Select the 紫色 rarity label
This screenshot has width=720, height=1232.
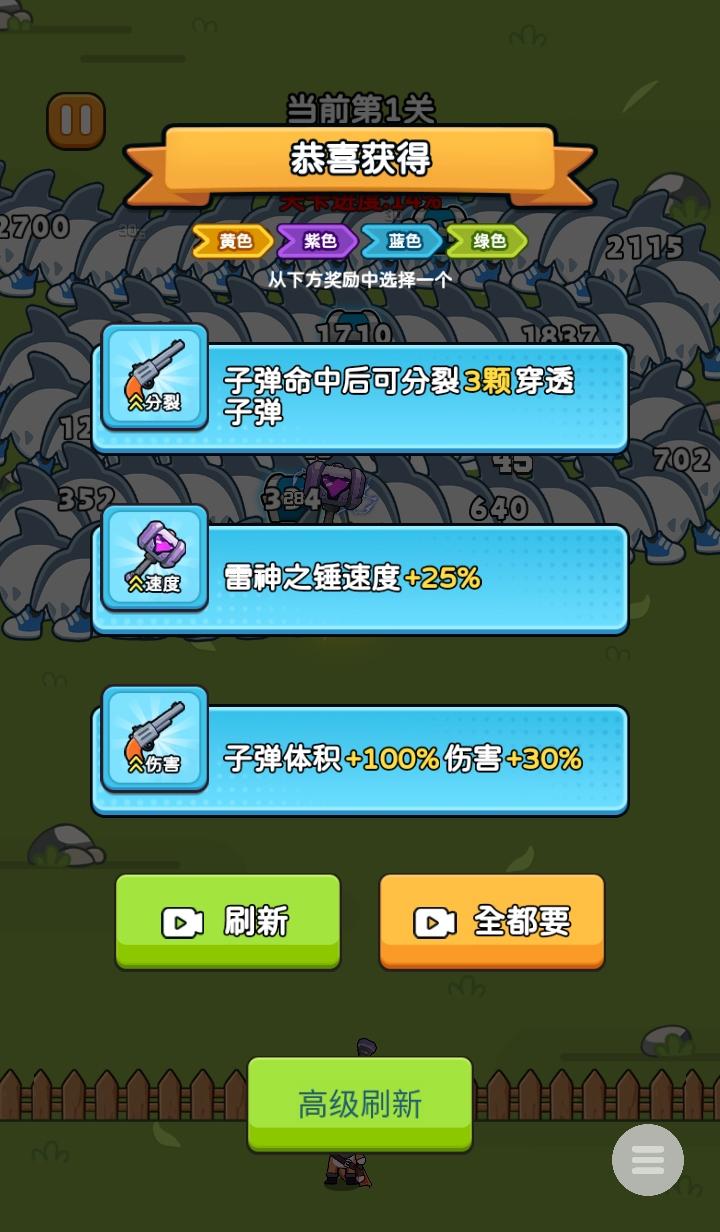pos(316,240)
